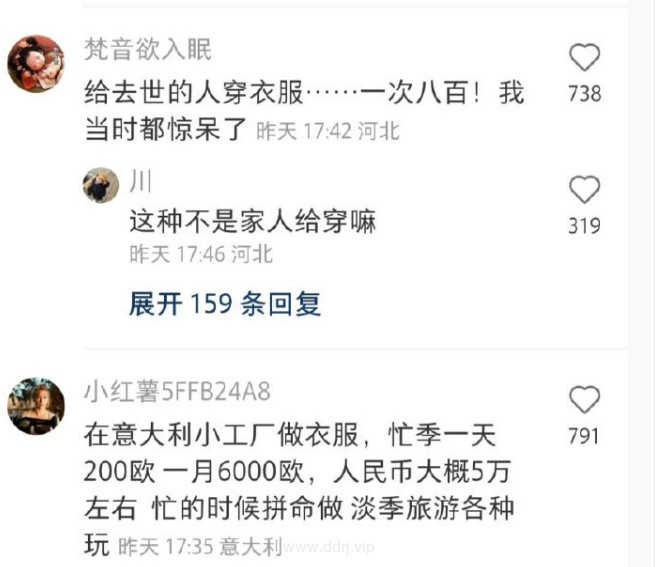Viewport: 655px width, 567px height.
Task: Expand the 159 replies
Action: pos(225,304)
